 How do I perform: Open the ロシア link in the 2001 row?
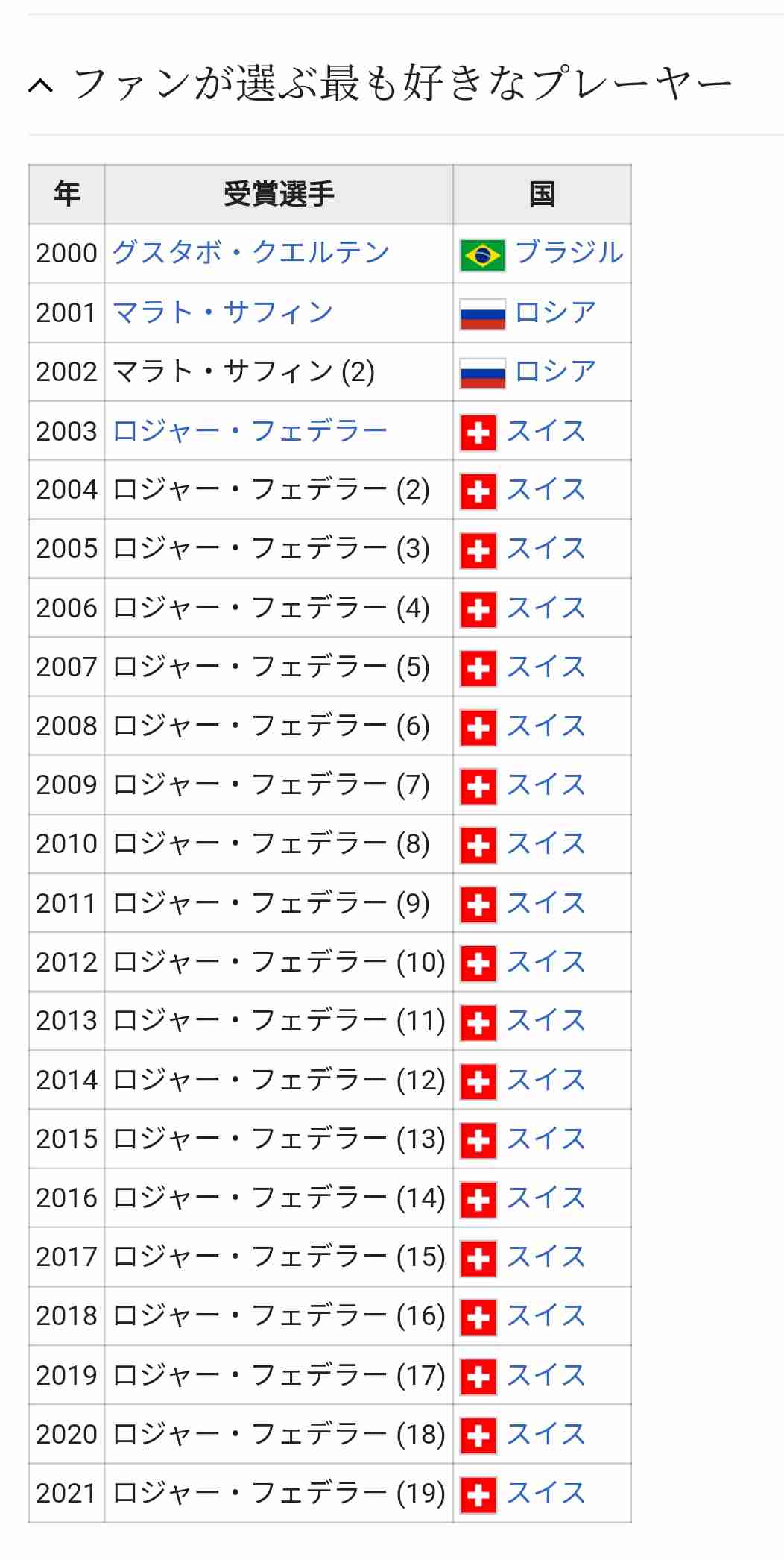pos(555,312)
